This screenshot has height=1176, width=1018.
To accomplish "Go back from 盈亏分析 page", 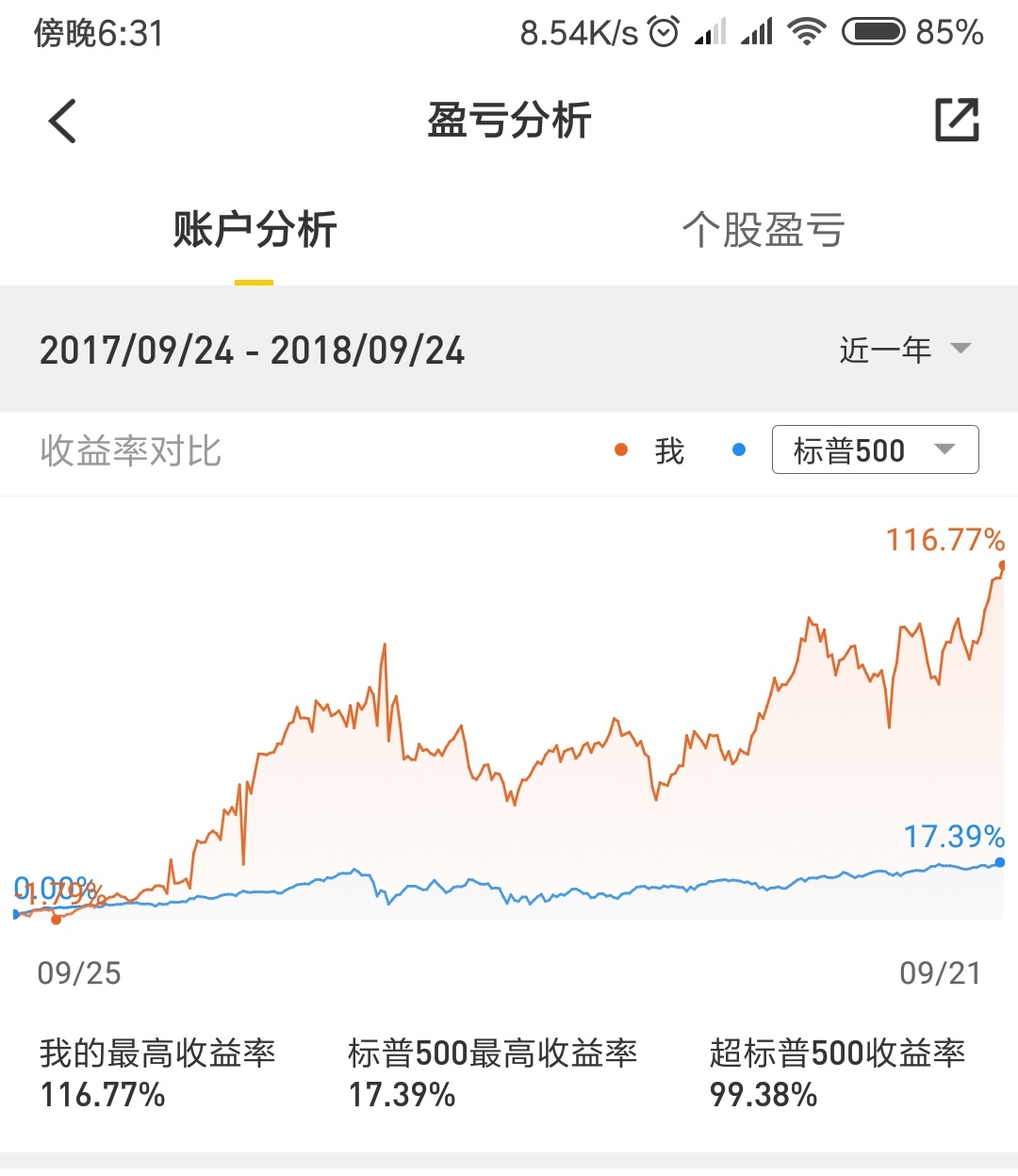I will [x=62, y=122].
